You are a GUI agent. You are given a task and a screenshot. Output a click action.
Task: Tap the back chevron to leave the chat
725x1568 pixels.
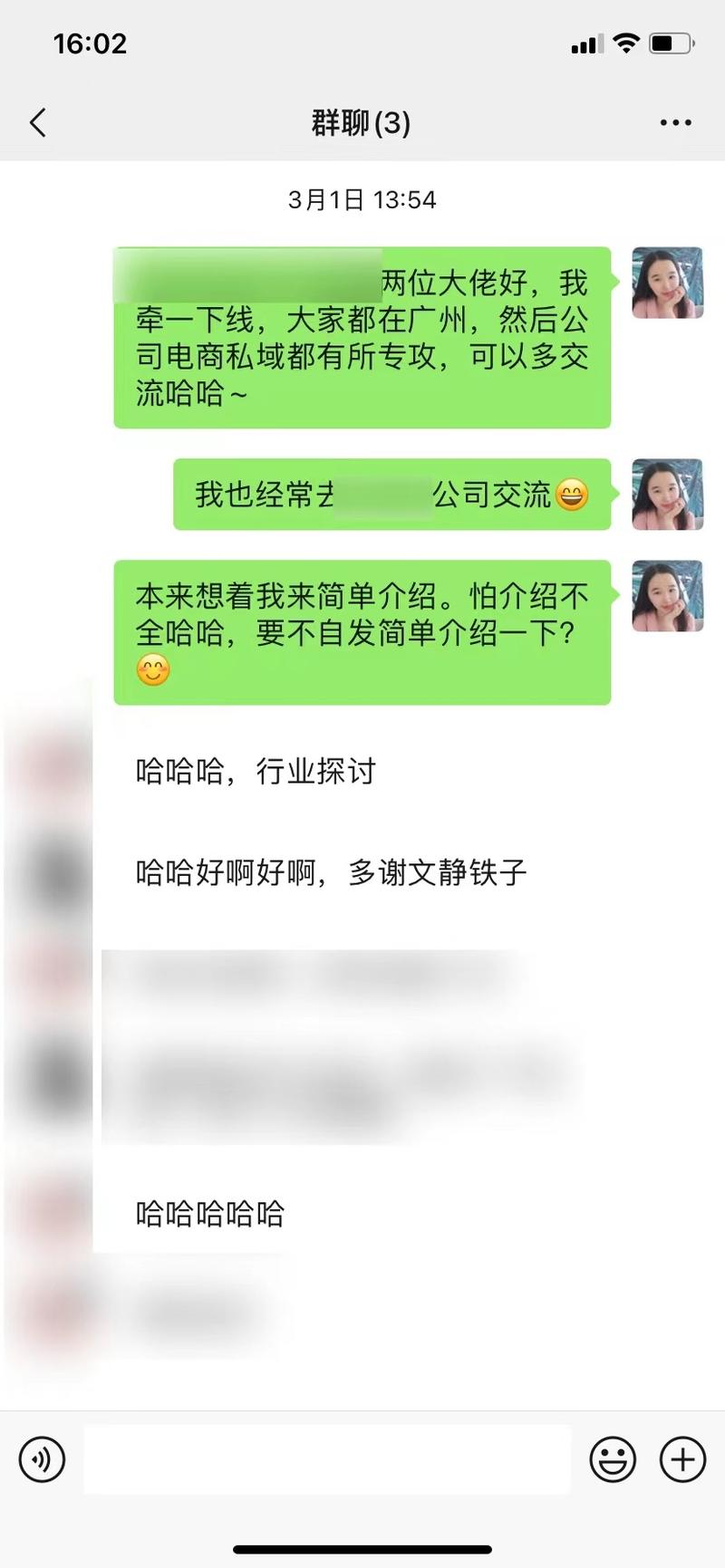click(36, 122)
